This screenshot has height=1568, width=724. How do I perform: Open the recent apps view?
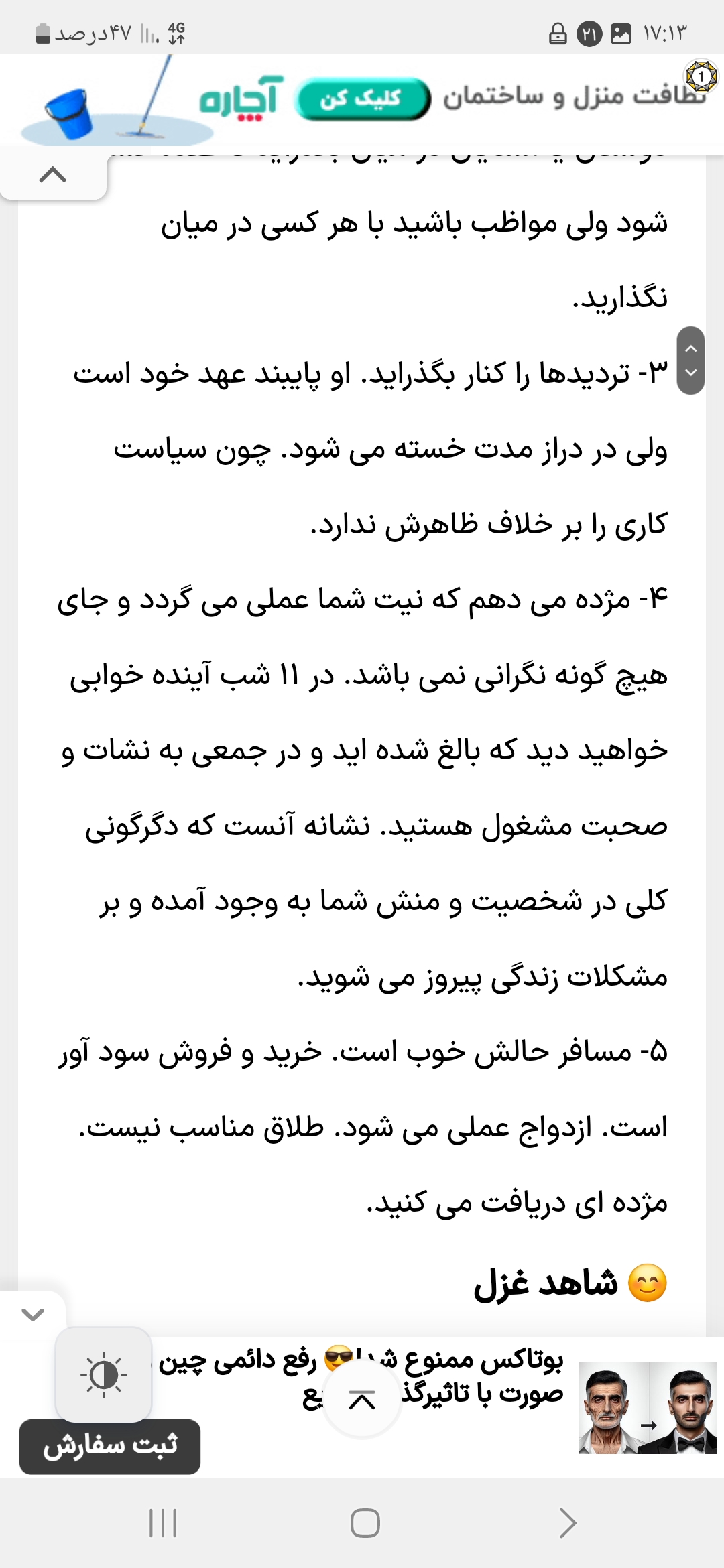[163, 1523]
